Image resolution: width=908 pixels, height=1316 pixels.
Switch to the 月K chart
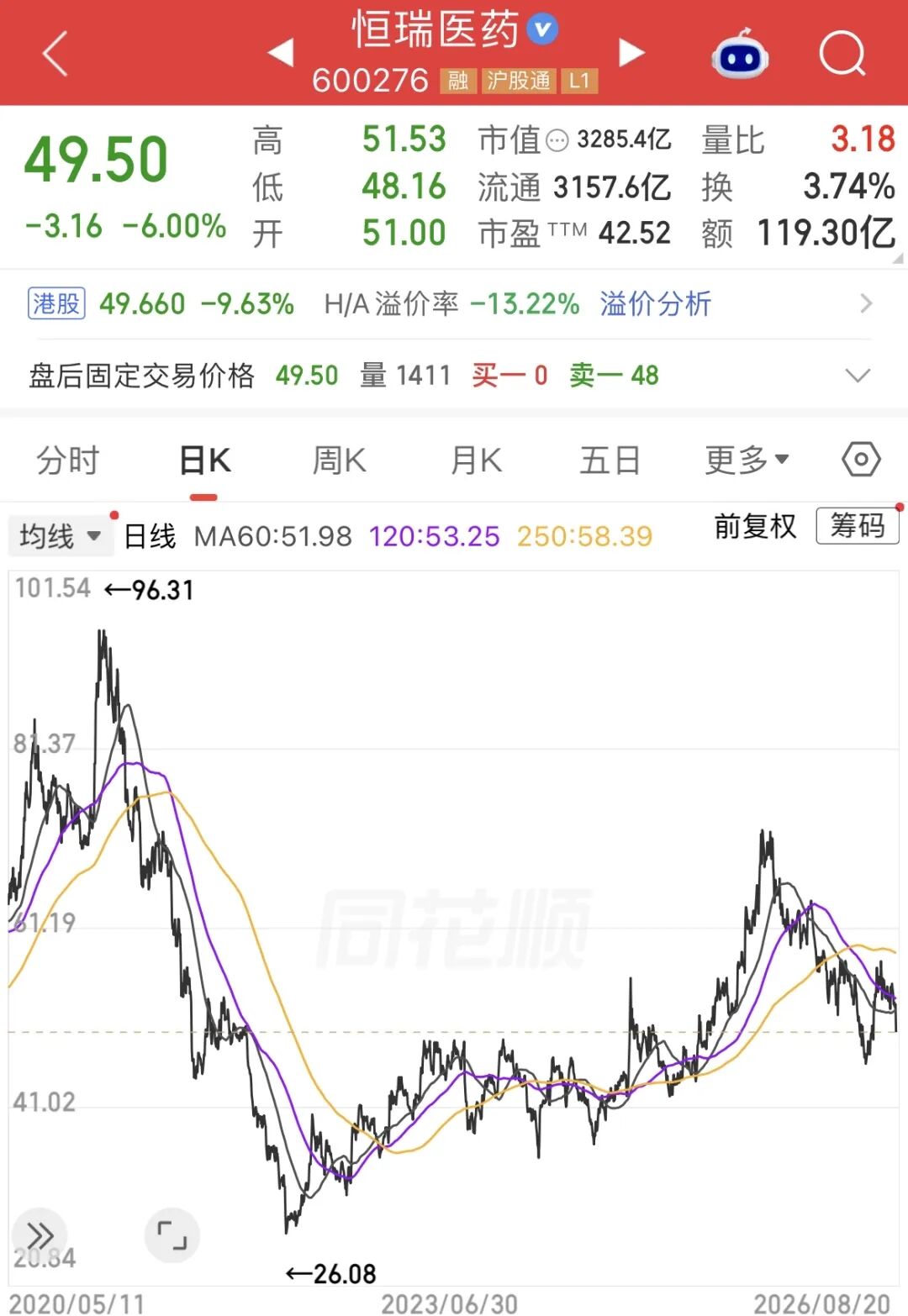(x=476, y=461)
